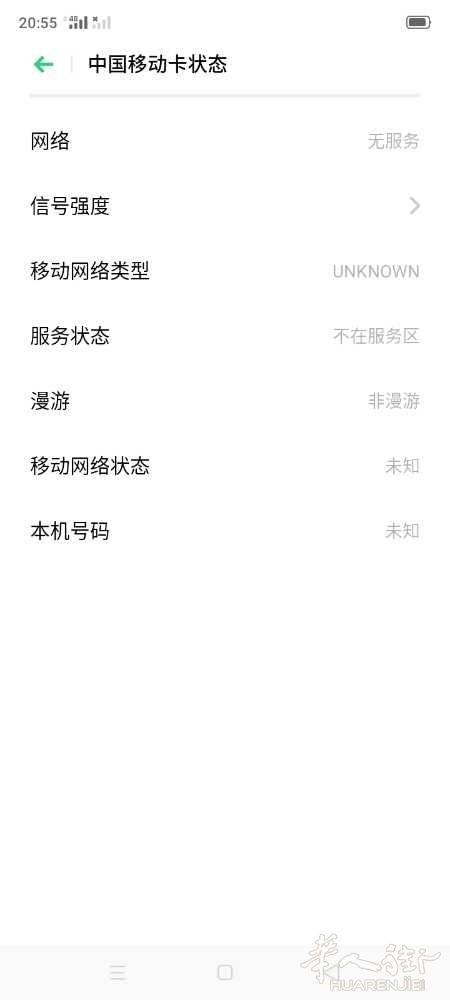The height and width of the screenshot is (1000, 450).
Task: Tap the system home button
Action: pyautogui.click(x=225, y=972)
